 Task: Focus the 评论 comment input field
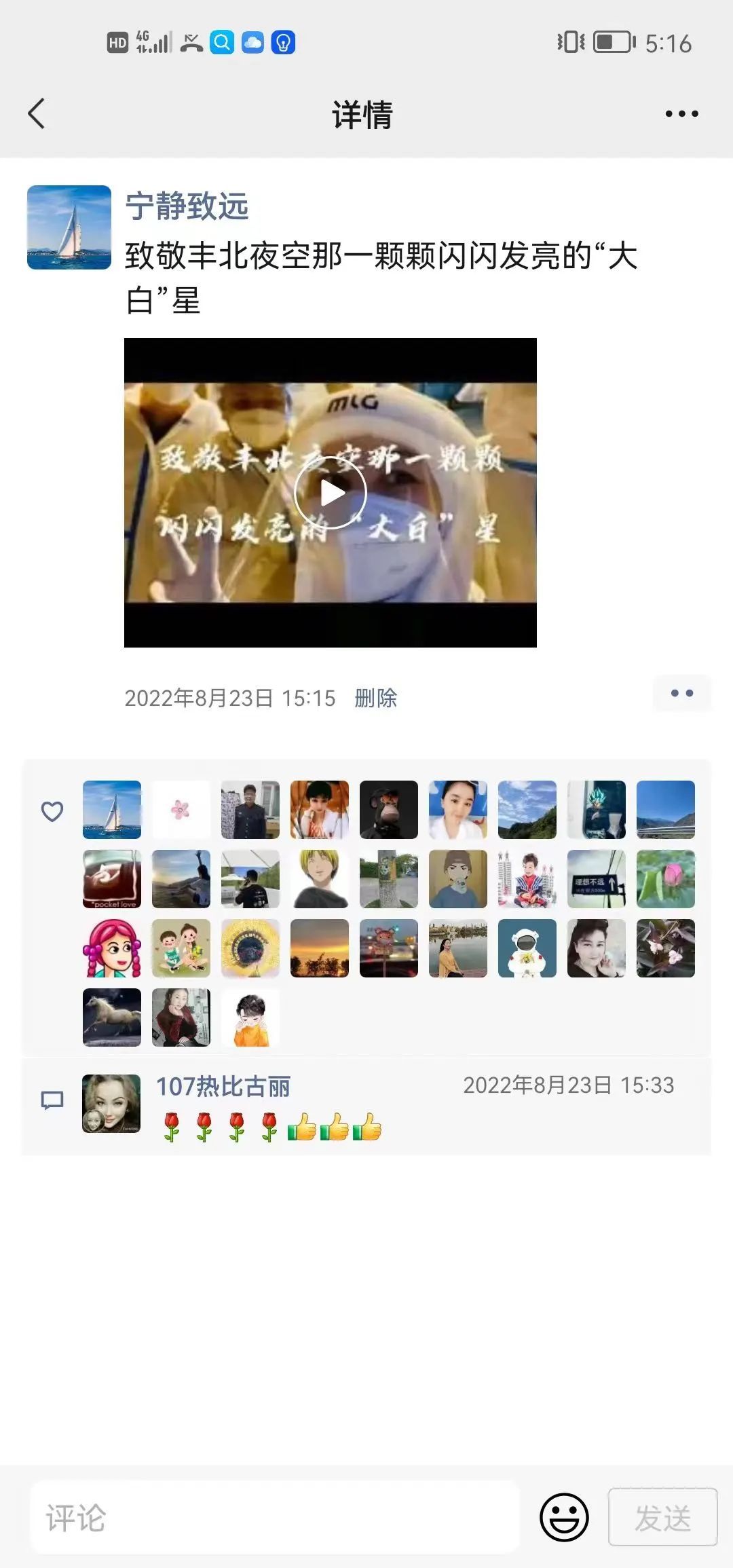pos(275,1518)
